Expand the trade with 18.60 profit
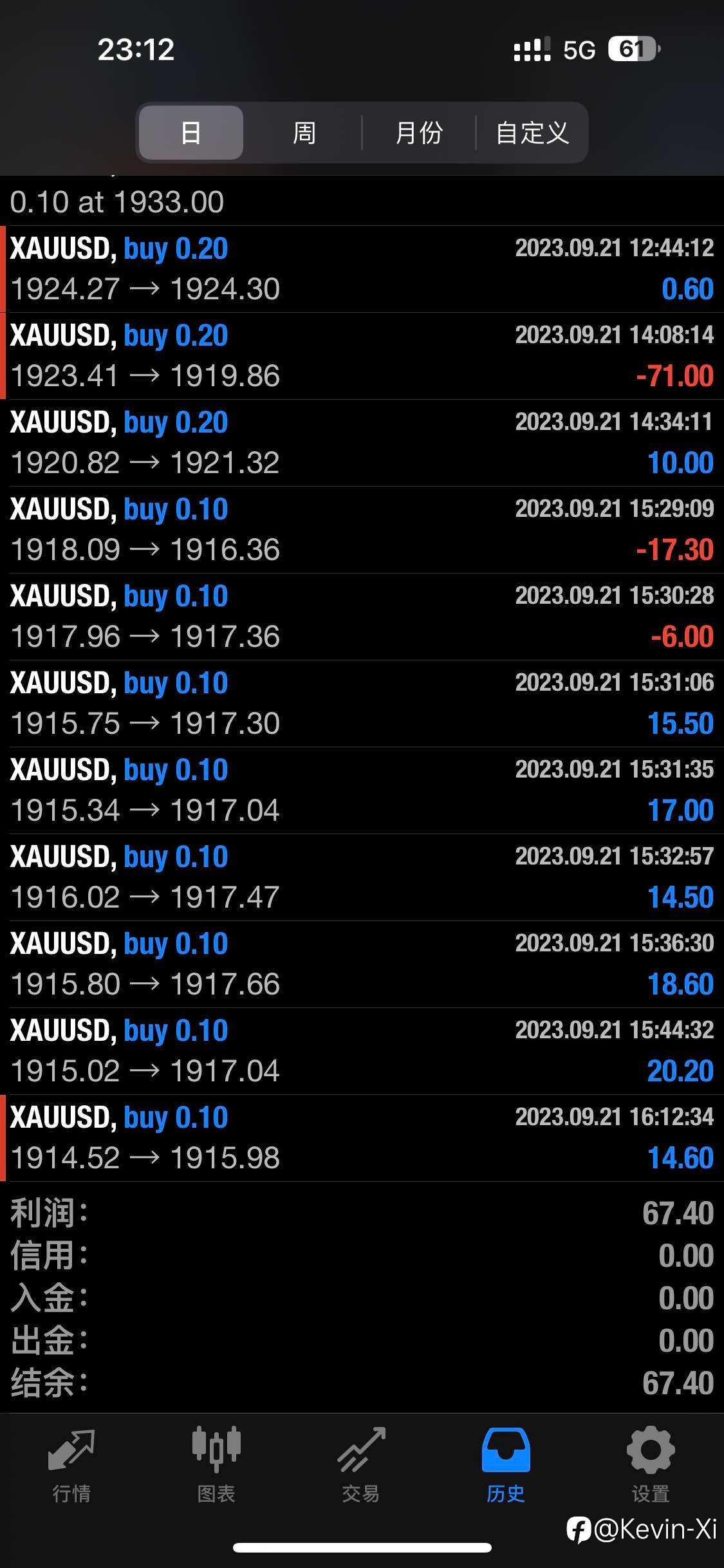The image size is (724, 1568). pyautogui.click(x=362, y=964)
